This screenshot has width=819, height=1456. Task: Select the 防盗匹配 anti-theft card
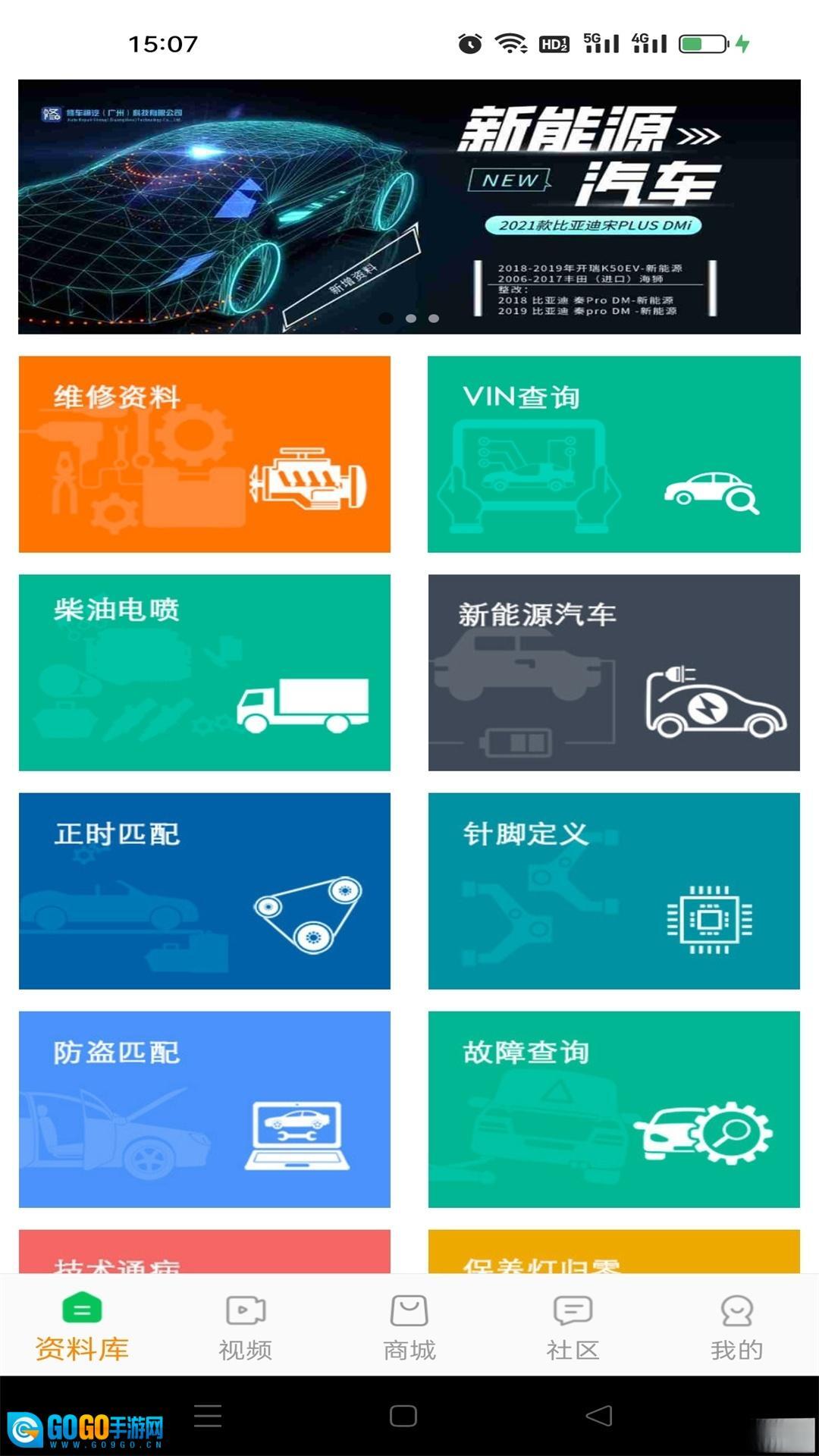click(x=205, y=1109)
